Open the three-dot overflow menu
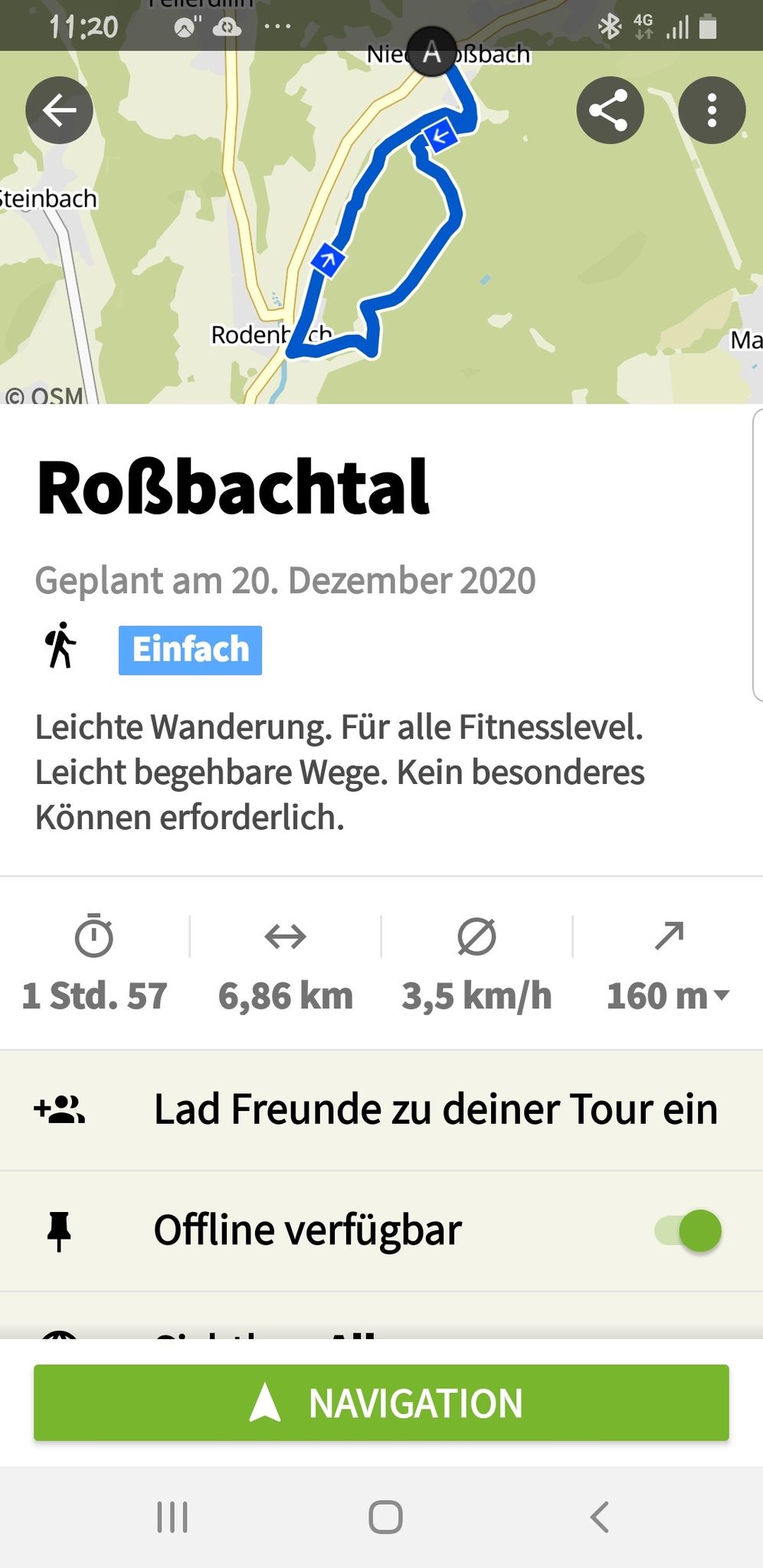The height and width of the screenshot is (1568, 763). point(712,110)
